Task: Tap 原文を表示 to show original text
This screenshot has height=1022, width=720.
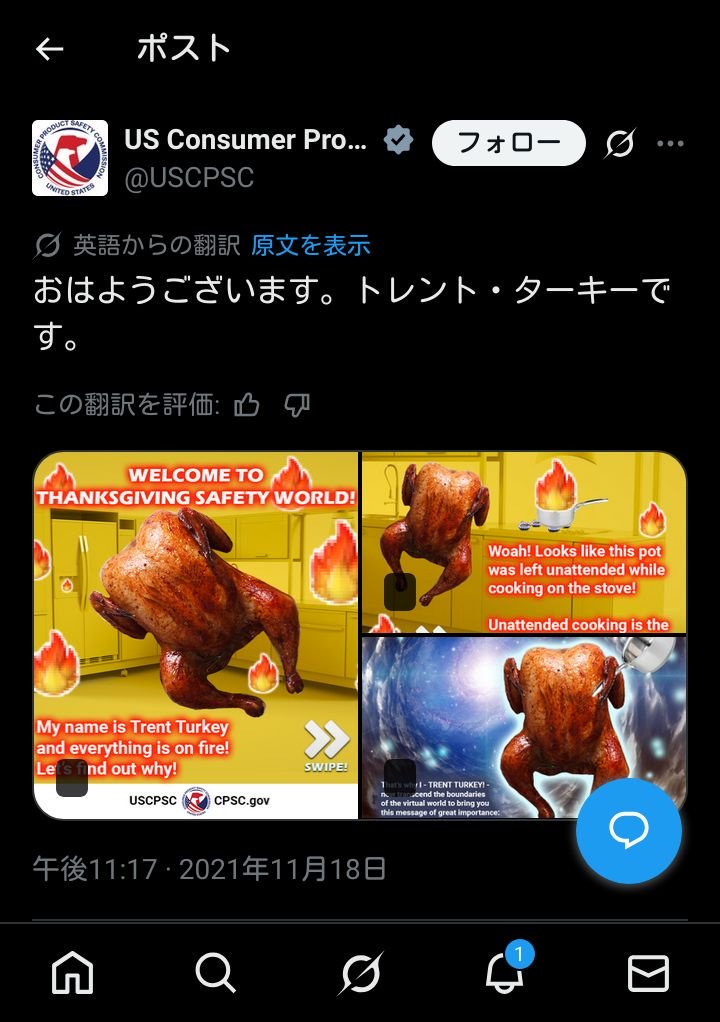Action: coord(311,245)
